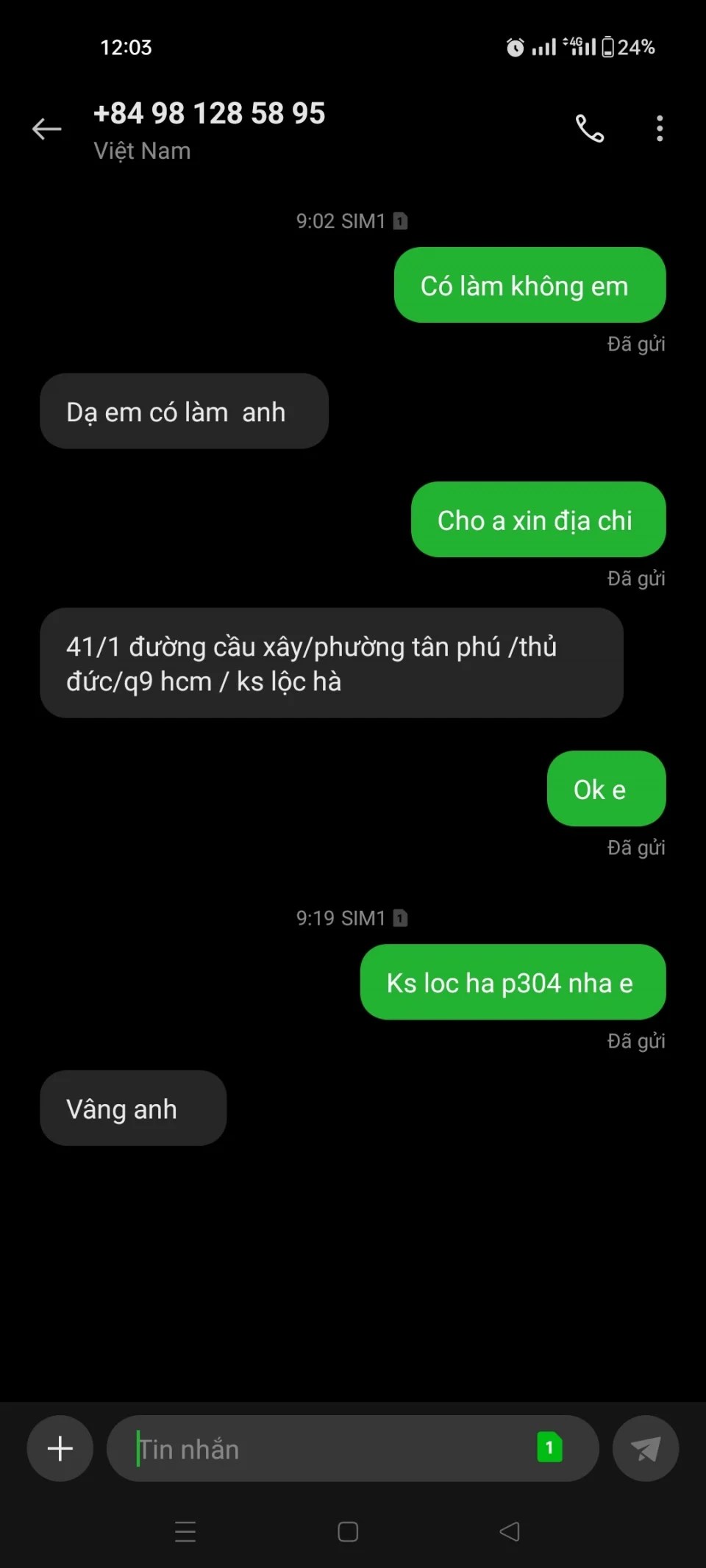
Task: Open recent apps from navigation bar
Action: click(185, 1532)
